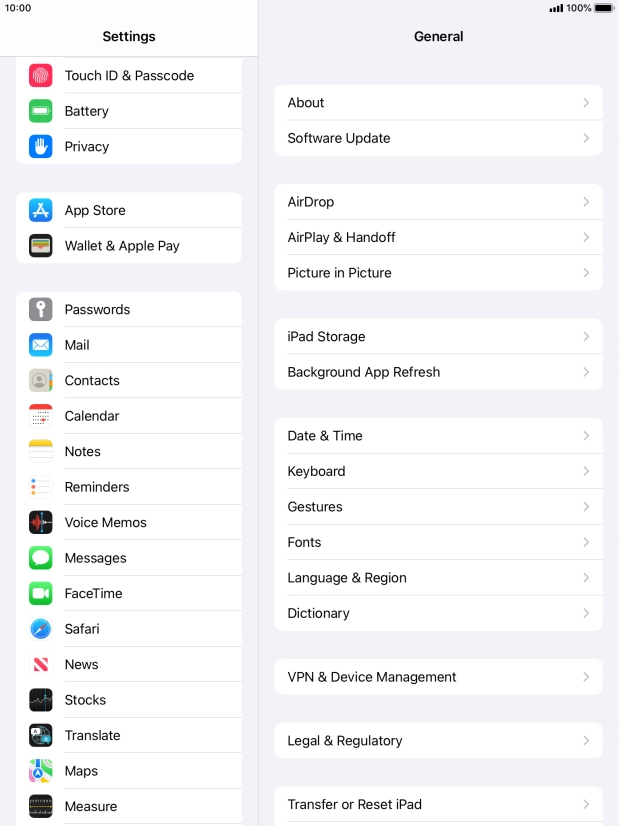
Task: Open Privacy settings in sidebar
Action: tap(129, 147)
